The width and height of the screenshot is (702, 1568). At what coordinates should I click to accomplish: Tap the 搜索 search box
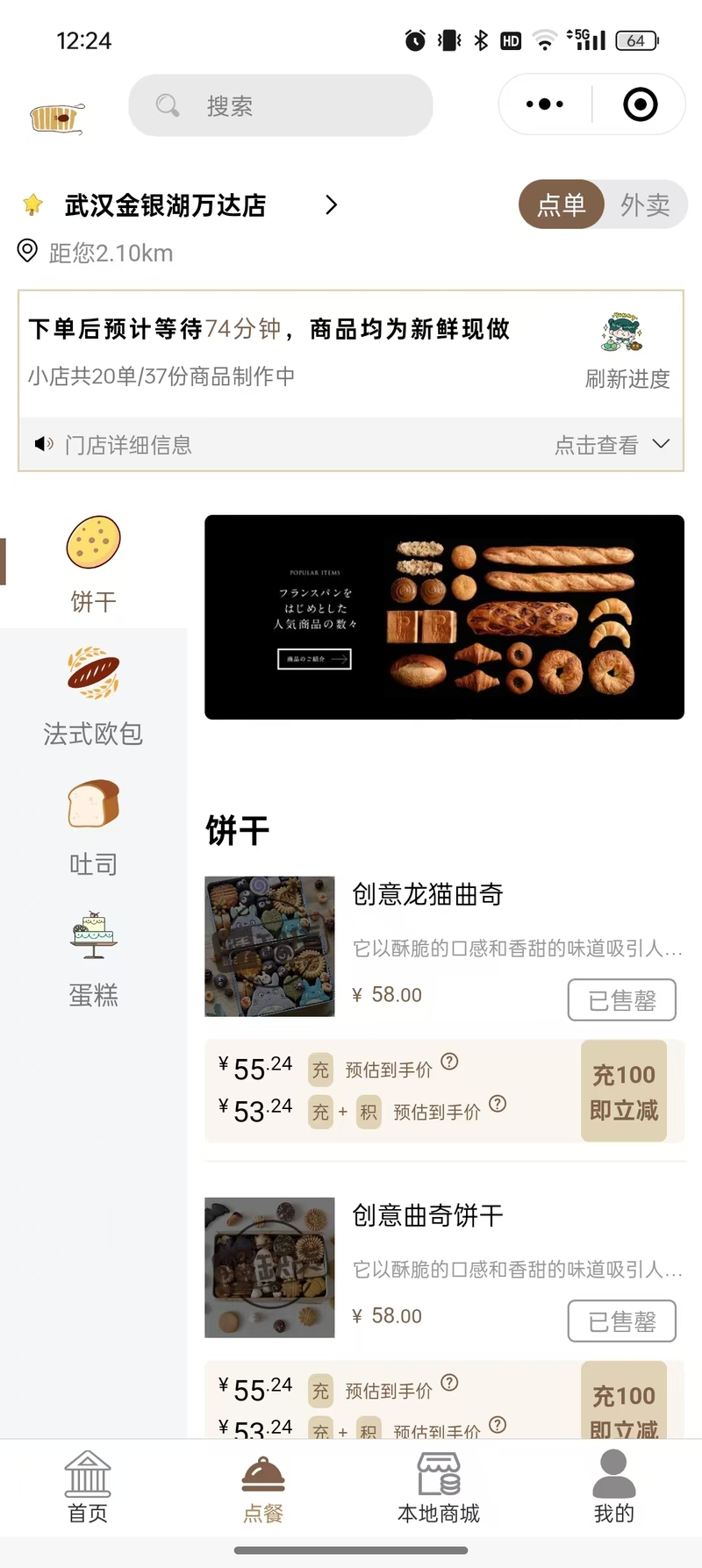coord(281,105)
